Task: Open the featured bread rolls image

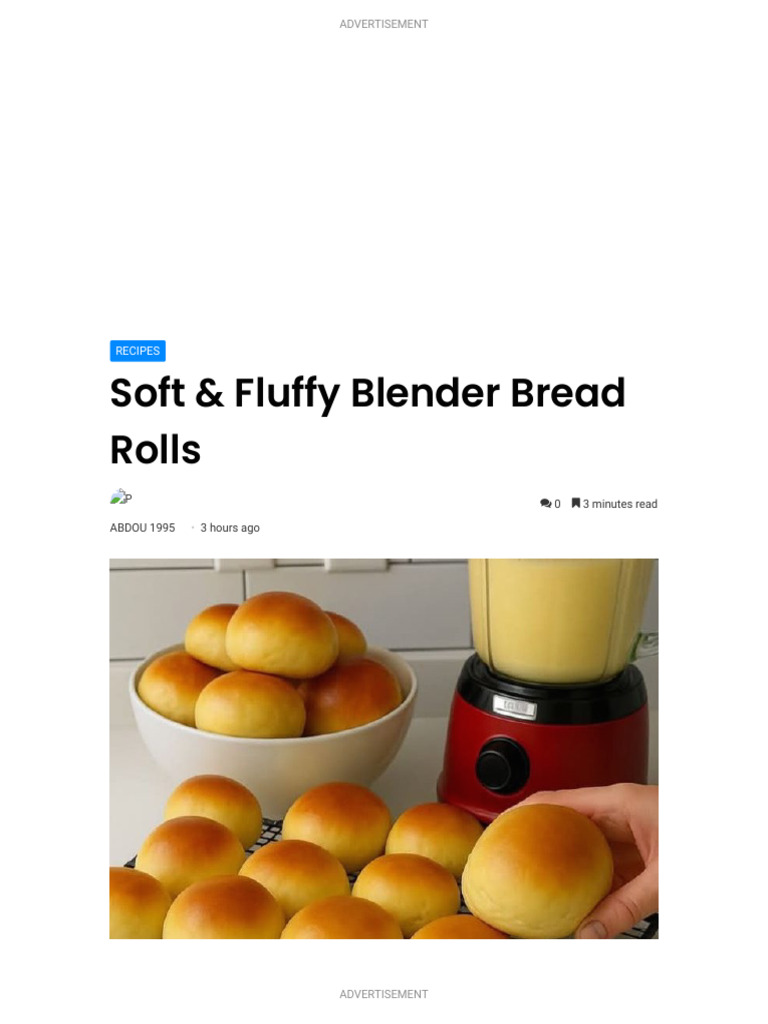Action: tap(384, 748)
